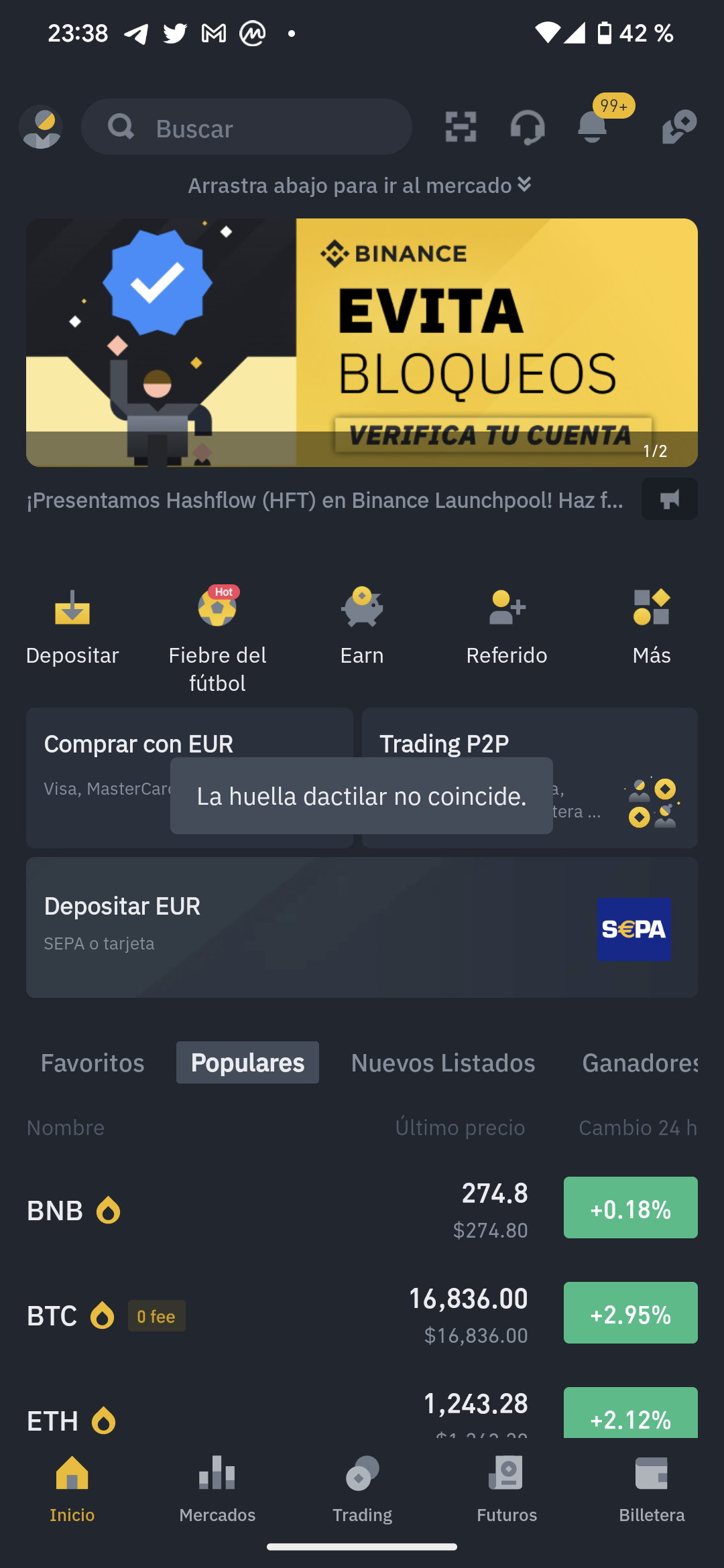Go to Earn
724x1568 pixels.
point(362,625)
